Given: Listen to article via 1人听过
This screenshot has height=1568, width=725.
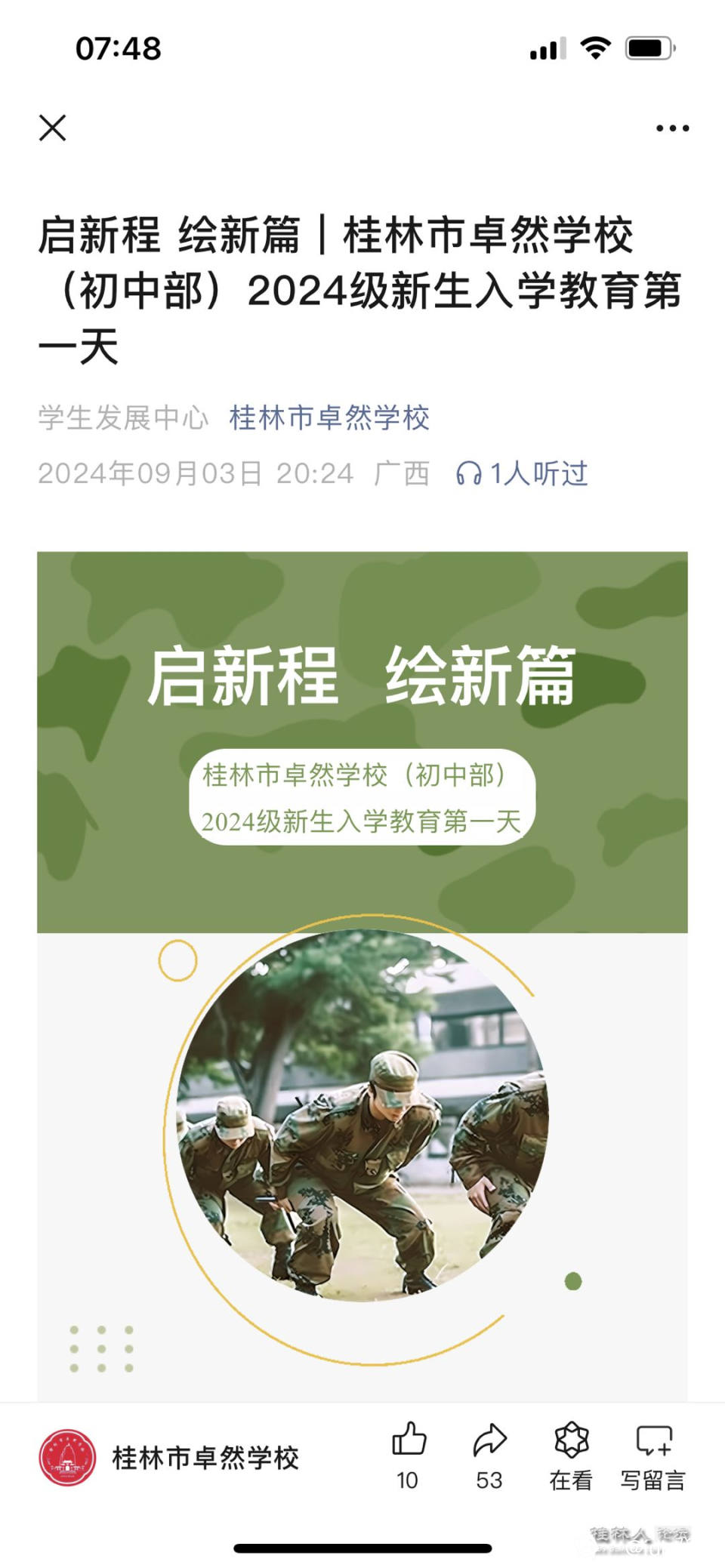Looking at the screenshot, I should (522, 474).
